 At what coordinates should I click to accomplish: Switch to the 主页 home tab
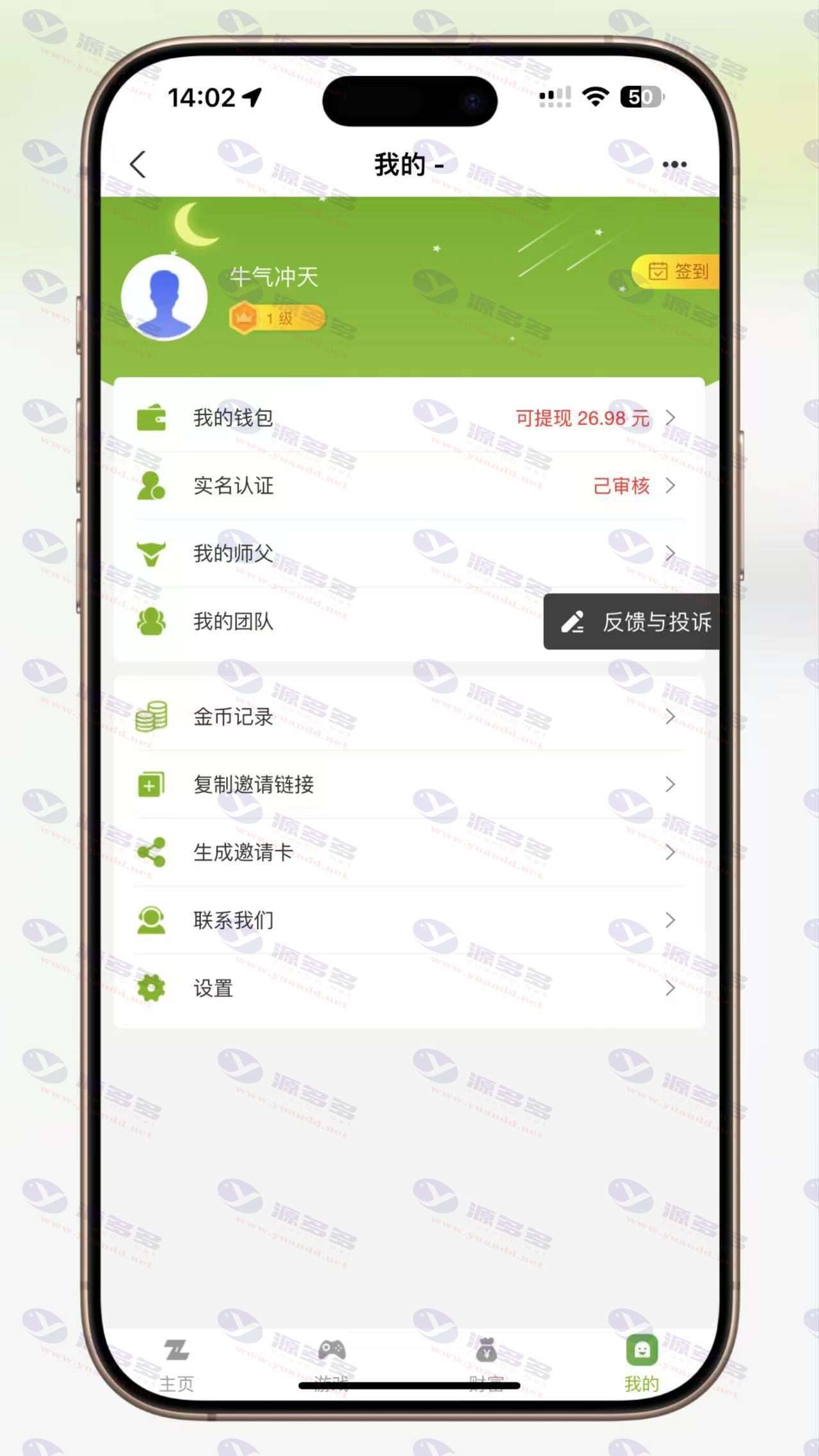176,1364
